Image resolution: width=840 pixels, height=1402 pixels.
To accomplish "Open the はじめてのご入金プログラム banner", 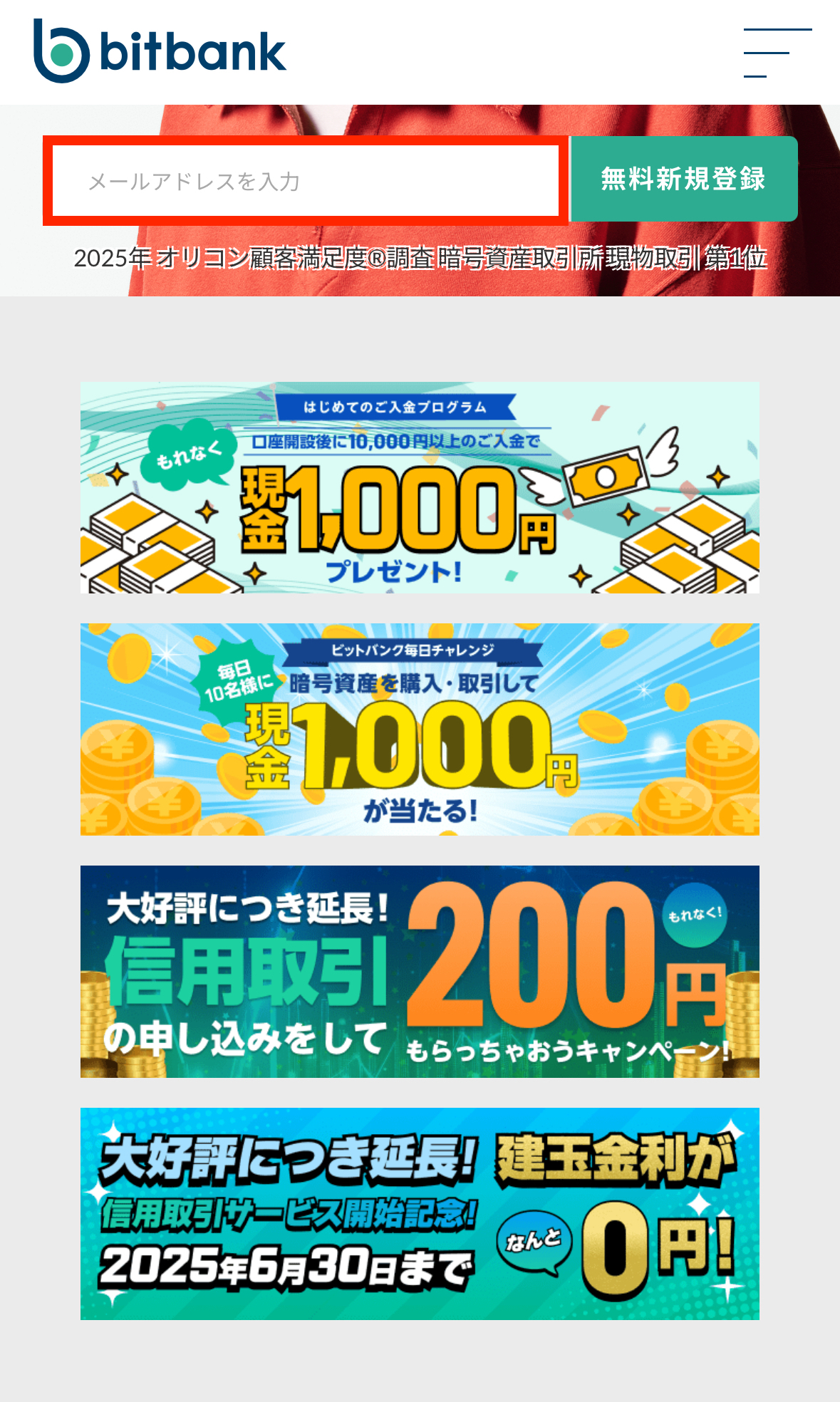I will [x=420, y=487].
